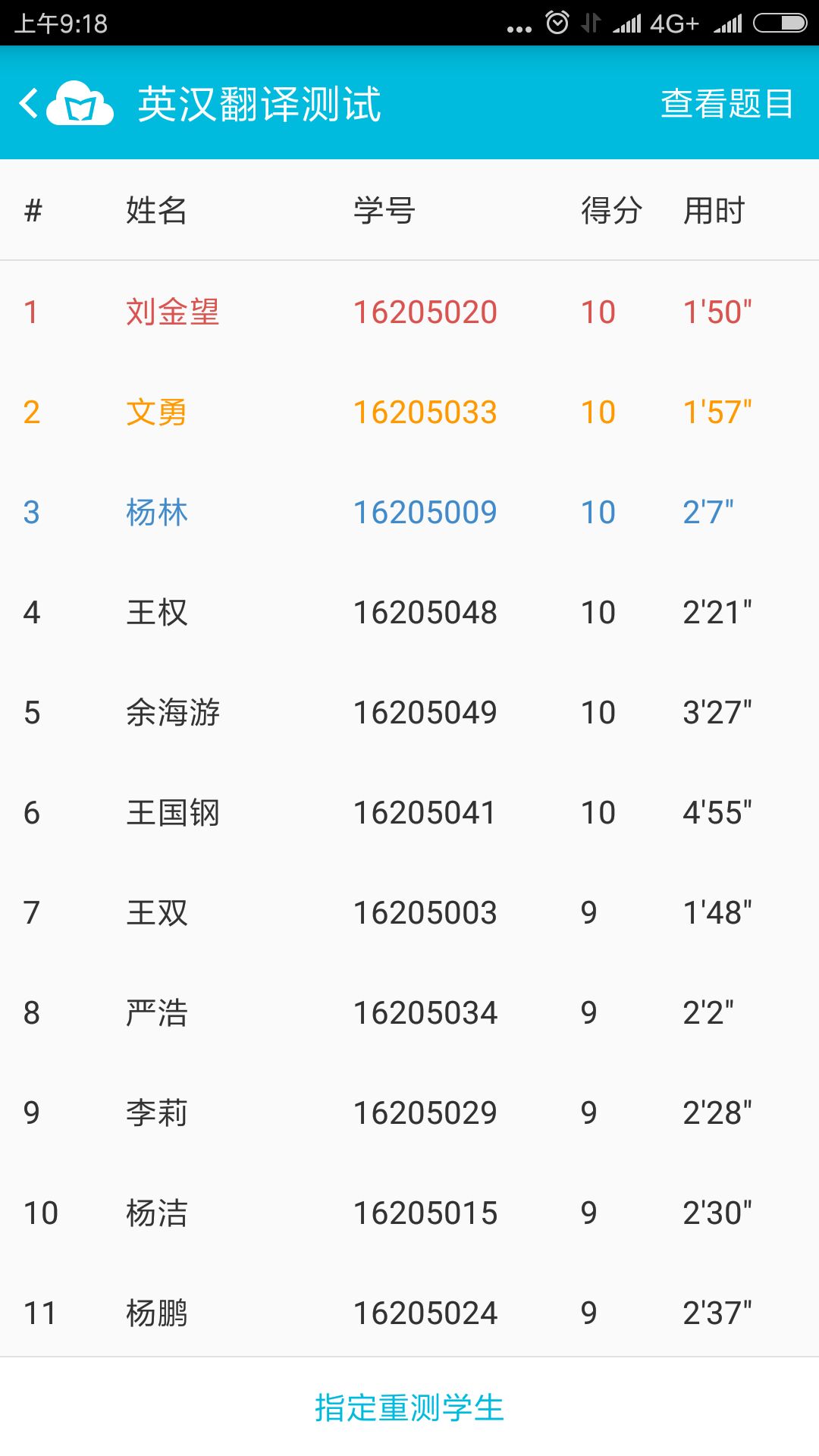The image size is (819, 1456).
Task: Open 文勇's result row
Action: coord(409,412)
